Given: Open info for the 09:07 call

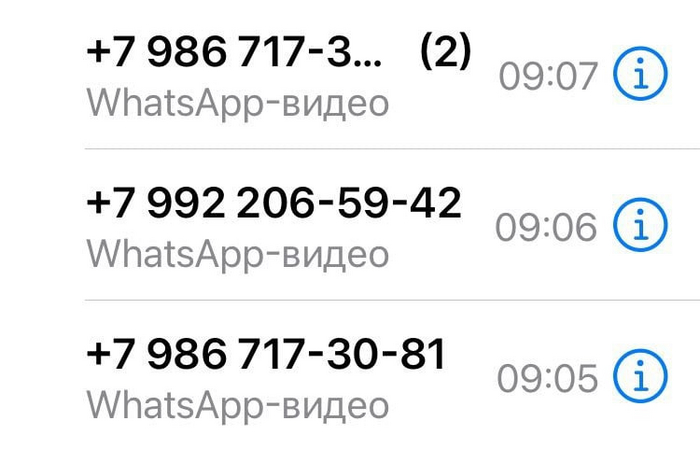Looking at the screenshot, I should (640, 75).
